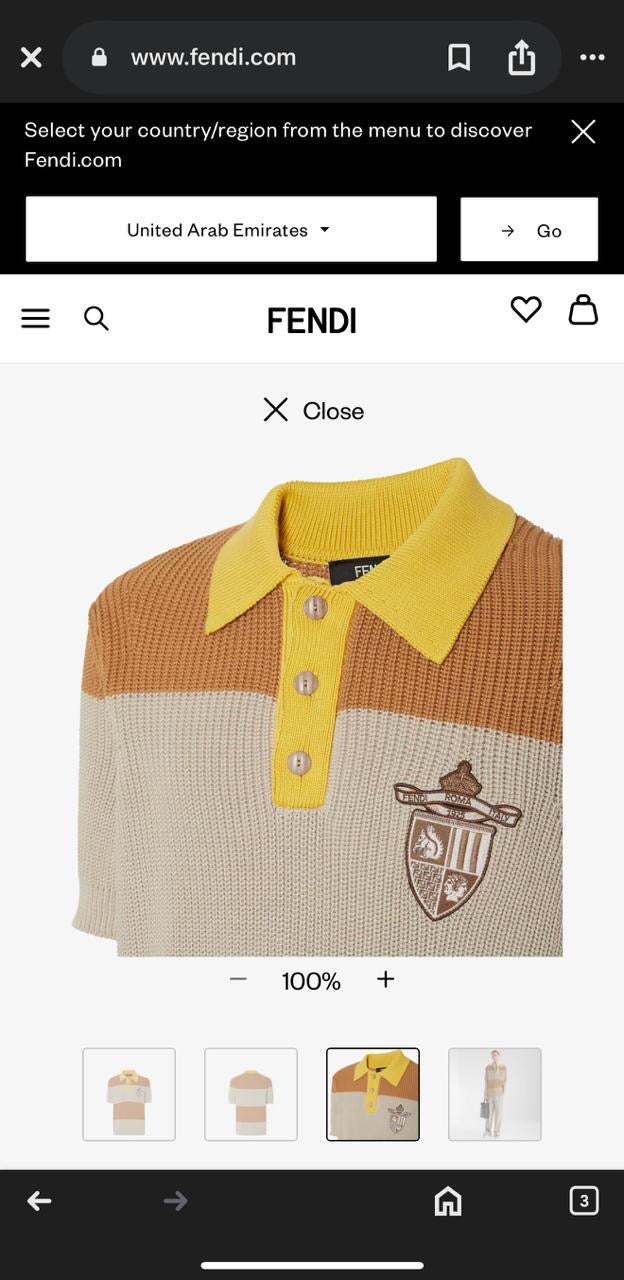The height and width of the screenshot is (1280, 624).
Task: Dismiss the country selection banner
Action: pyautogui.click(x=583, y=132)
